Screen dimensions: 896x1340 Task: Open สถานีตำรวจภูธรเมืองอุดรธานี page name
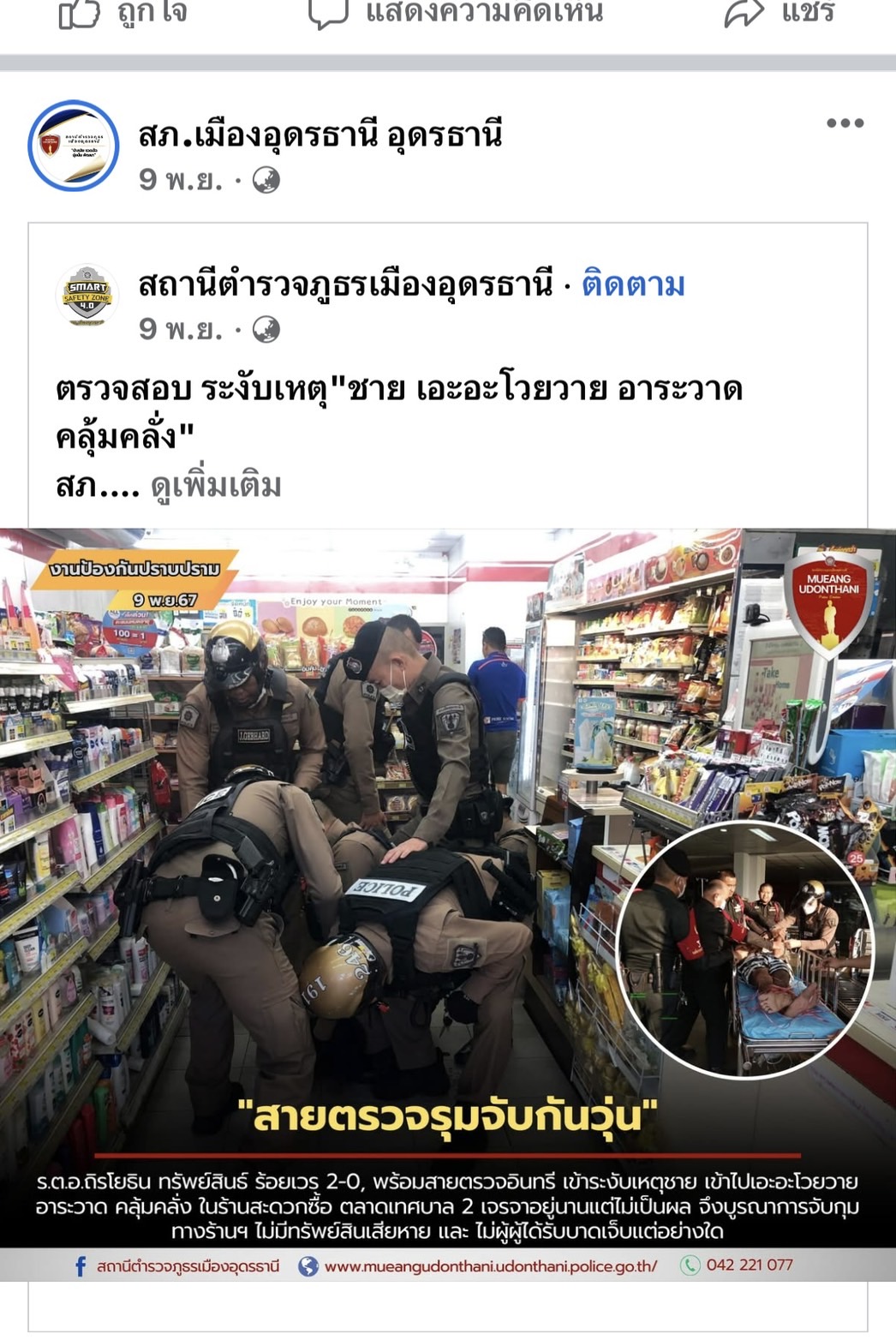pos(346,284)
